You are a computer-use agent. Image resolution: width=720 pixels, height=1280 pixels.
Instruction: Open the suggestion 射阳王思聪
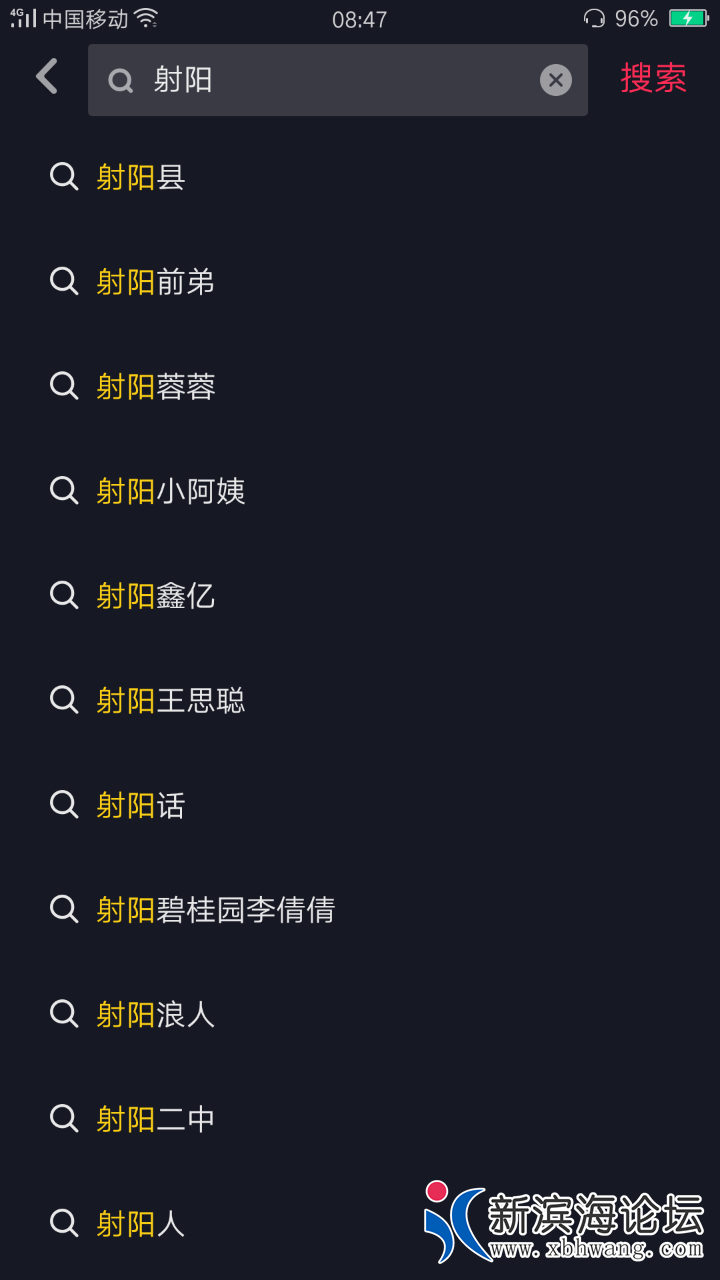tap(171, 700)
